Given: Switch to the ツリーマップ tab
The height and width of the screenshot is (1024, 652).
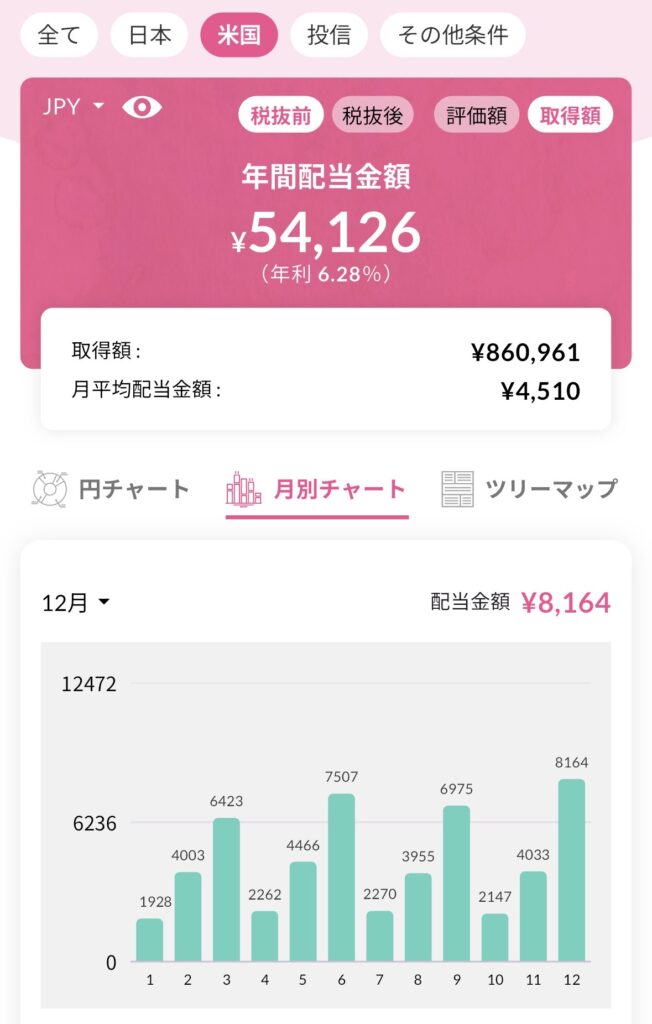Looking at the screenshot, I should point(529,489).
